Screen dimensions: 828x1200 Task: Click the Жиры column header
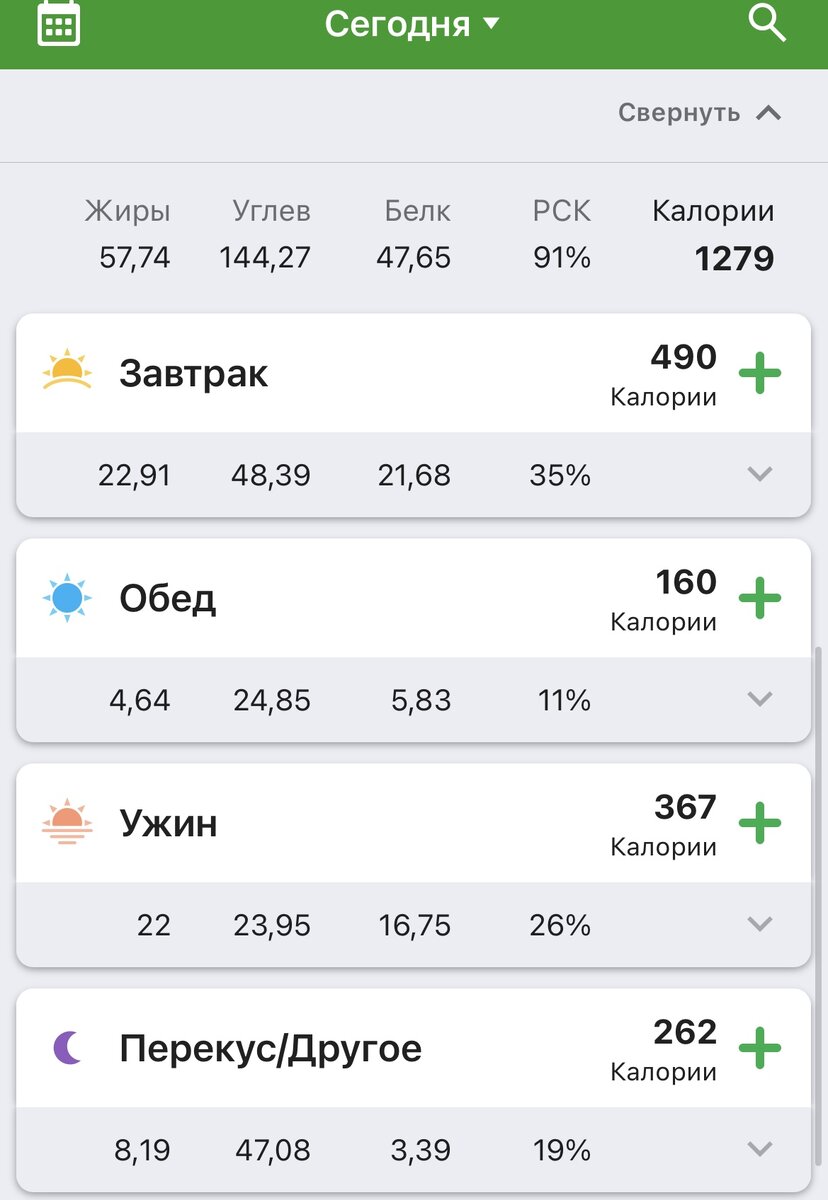[127, 210]
